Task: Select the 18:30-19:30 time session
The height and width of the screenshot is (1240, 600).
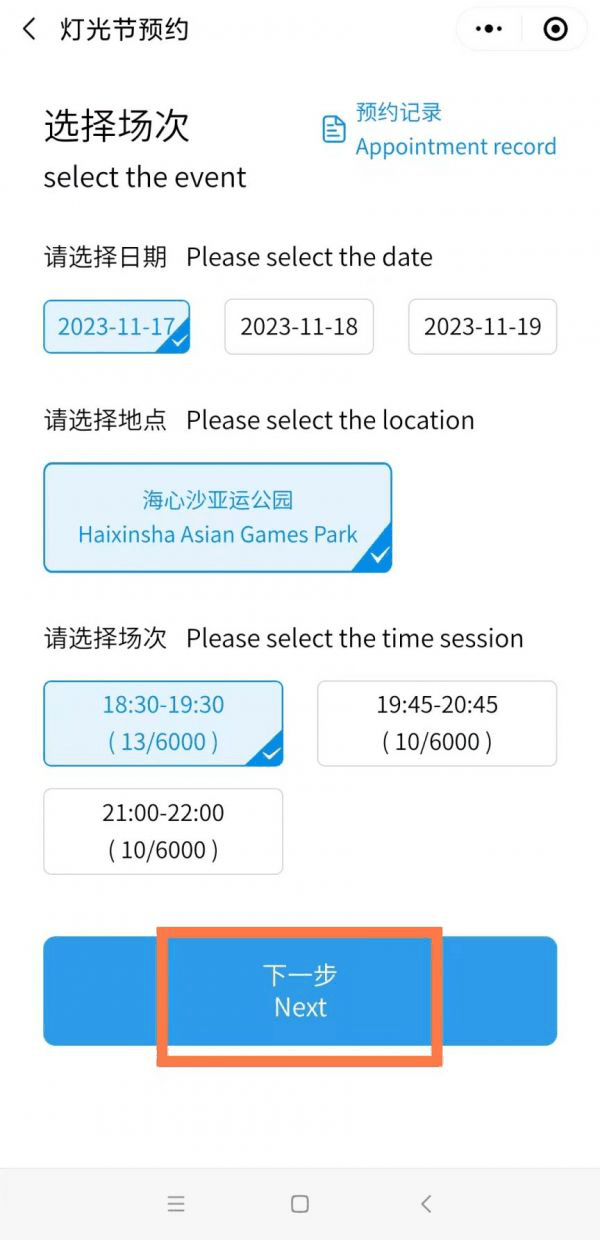Action: pyautogui.click(x=163, y=723)
